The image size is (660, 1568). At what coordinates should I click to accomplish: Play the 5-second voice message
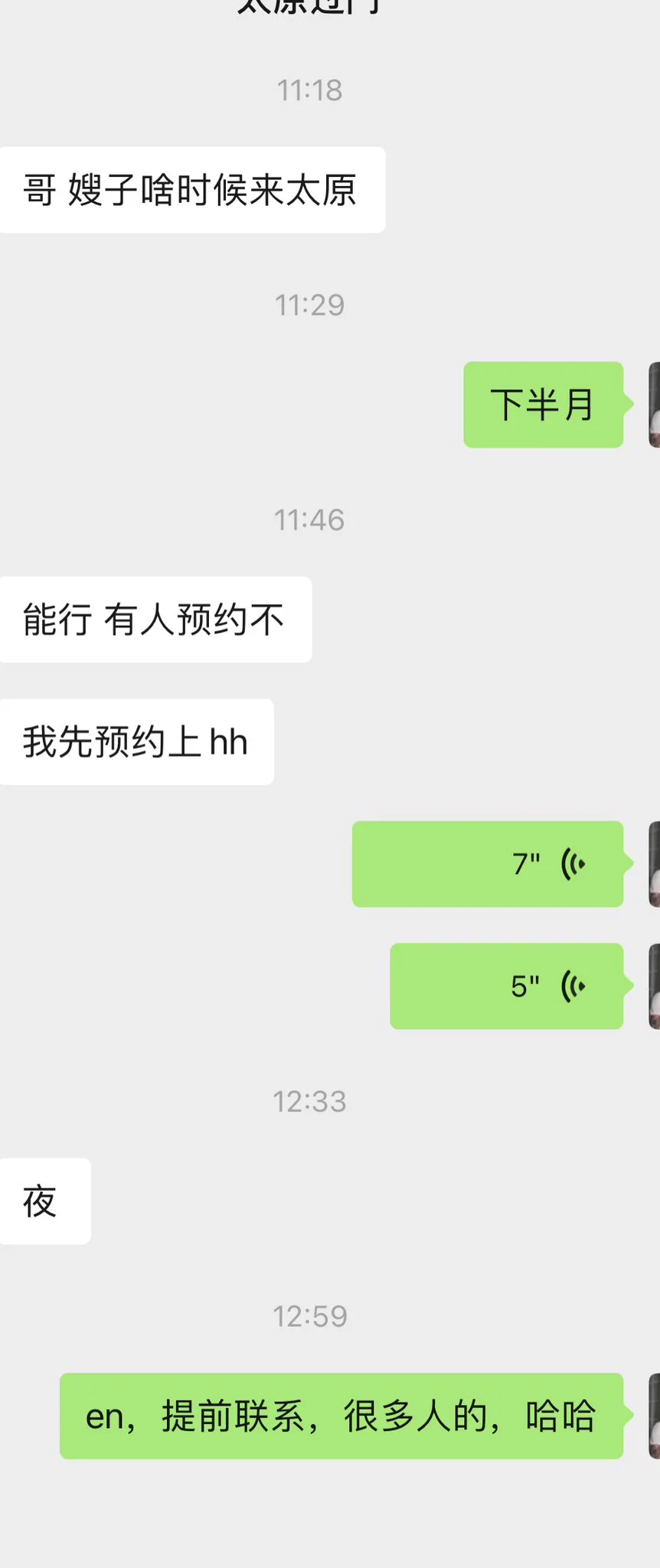pos(506,986)
